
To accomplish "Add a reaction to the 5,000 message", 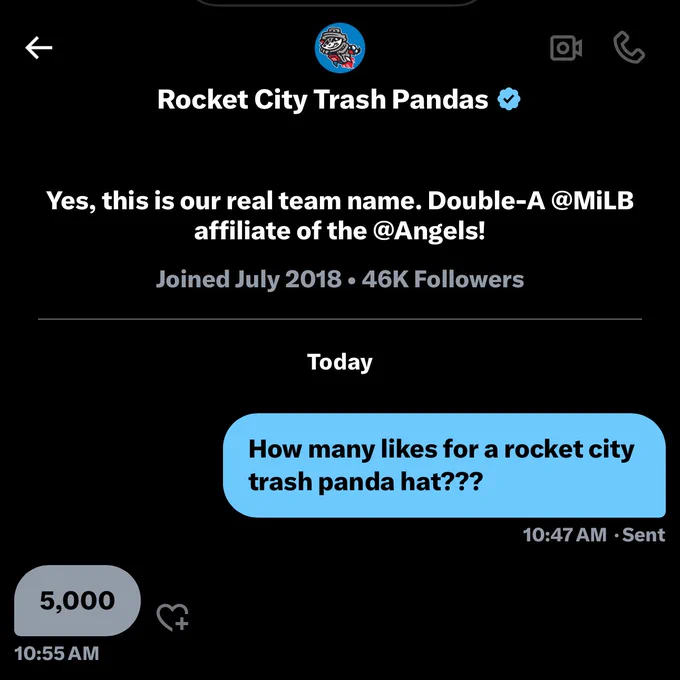I will coord(173,617).
